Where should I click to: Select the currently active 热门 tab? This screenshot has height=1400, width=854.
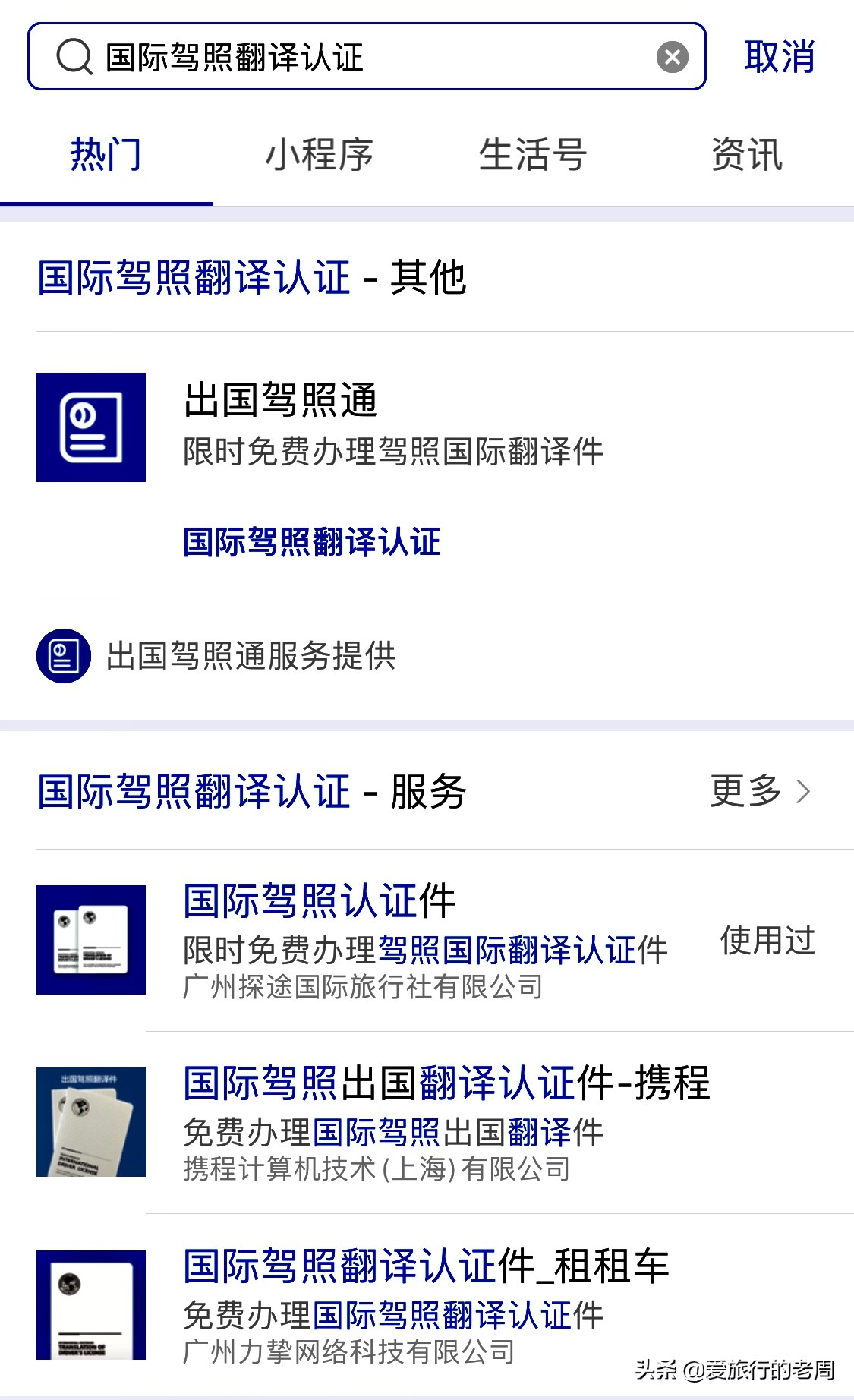105,154
